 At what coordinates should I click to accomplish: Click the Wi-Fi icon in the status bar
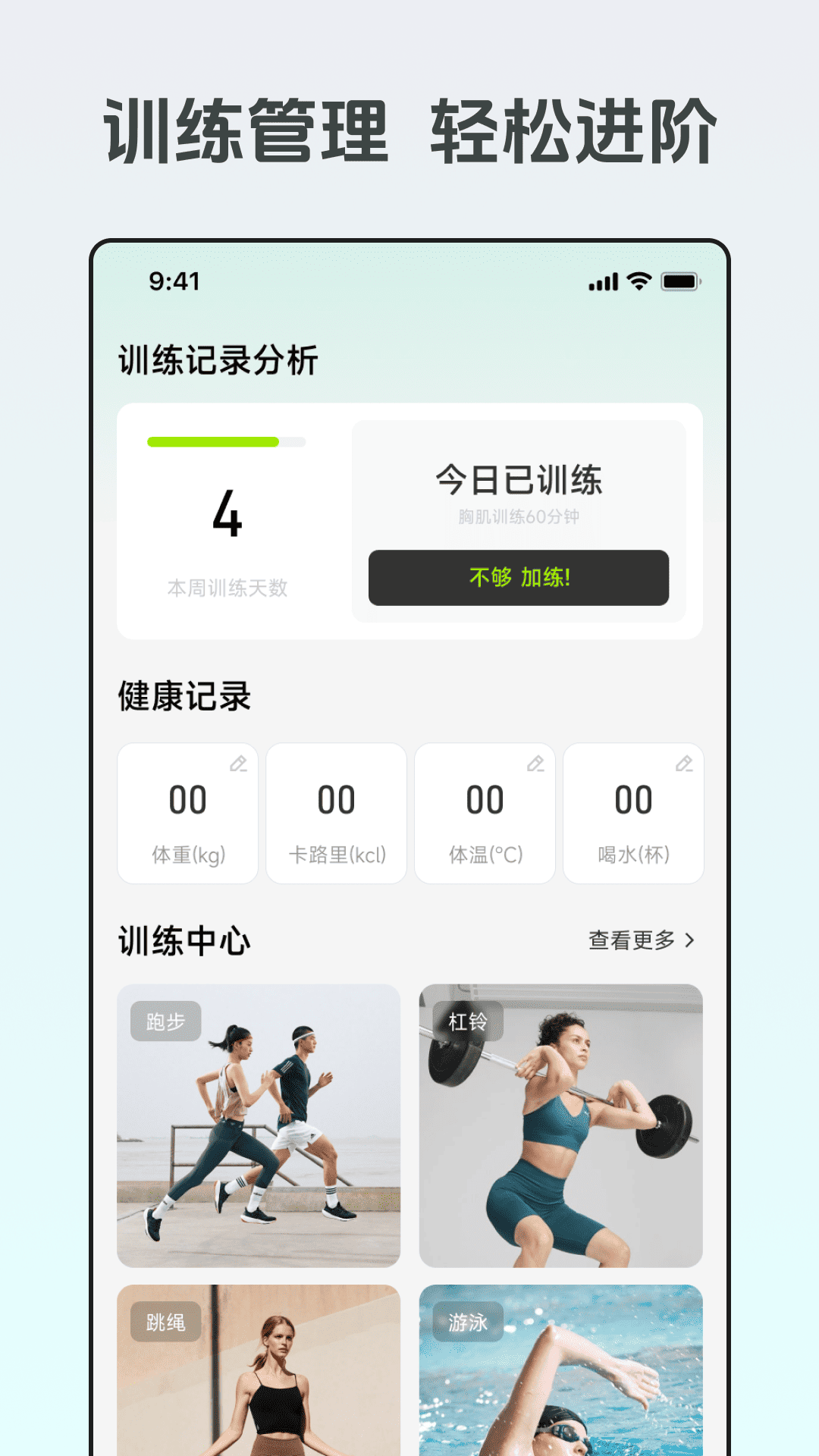pyautogui.click(x=638, y=281)
